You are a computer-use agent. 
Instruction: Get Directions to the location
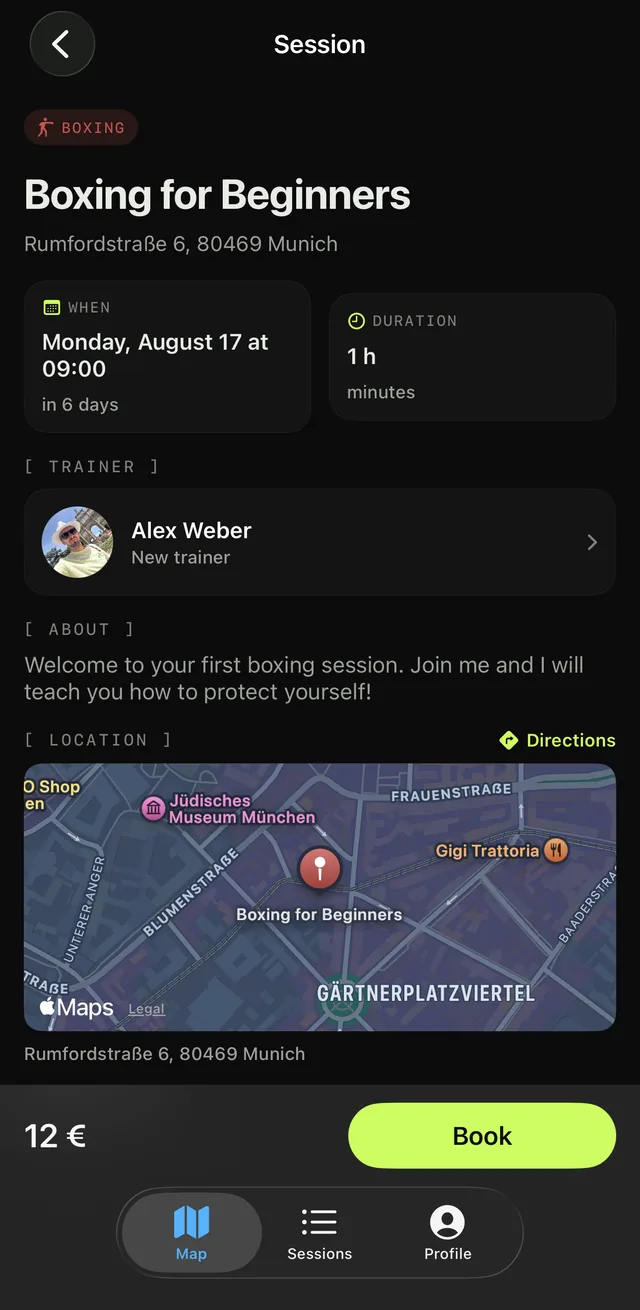coord(557,740)
